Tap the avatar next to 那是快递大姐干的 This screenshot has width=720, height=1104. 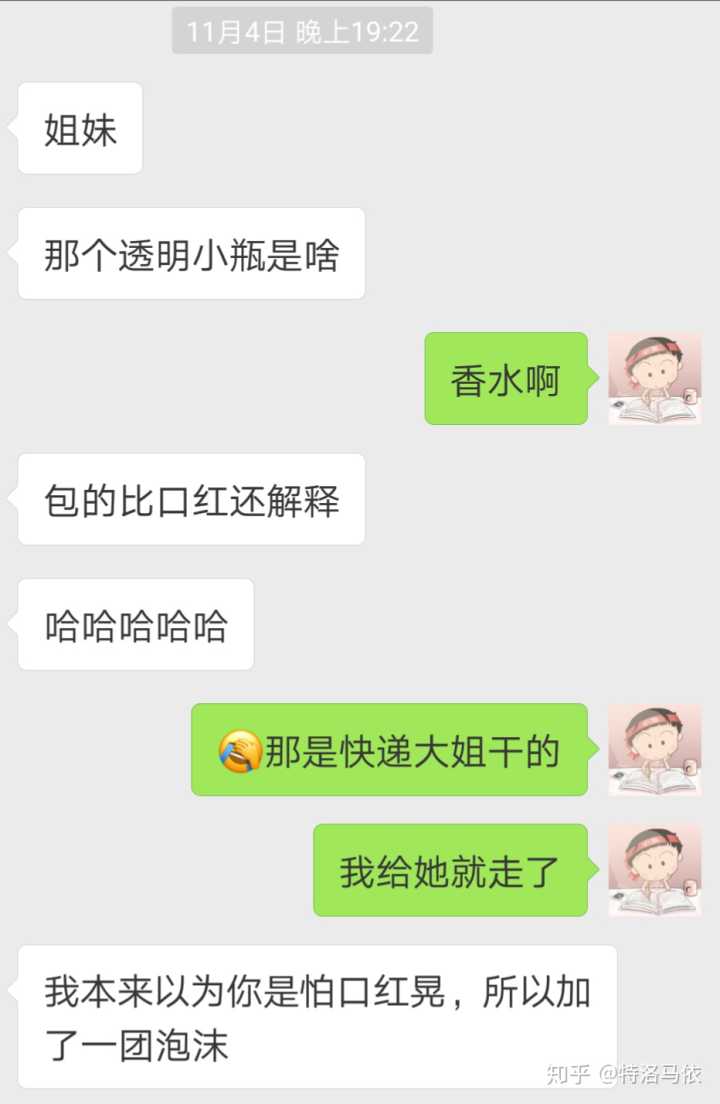tap(655, 750)
